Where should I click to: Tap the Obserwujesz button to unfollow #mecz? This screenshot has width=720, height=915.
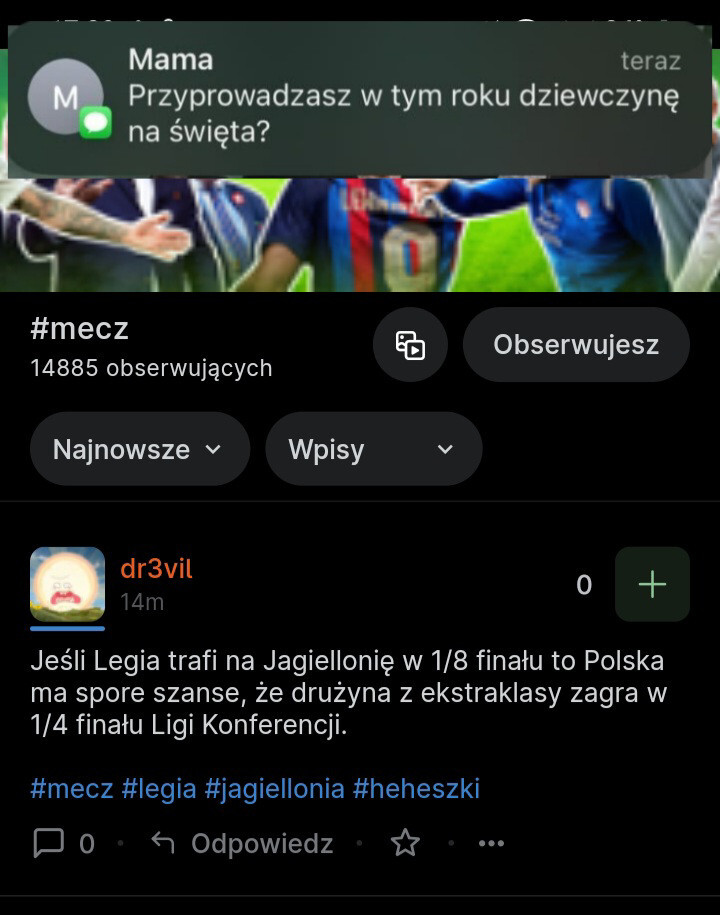click(576, 345)
